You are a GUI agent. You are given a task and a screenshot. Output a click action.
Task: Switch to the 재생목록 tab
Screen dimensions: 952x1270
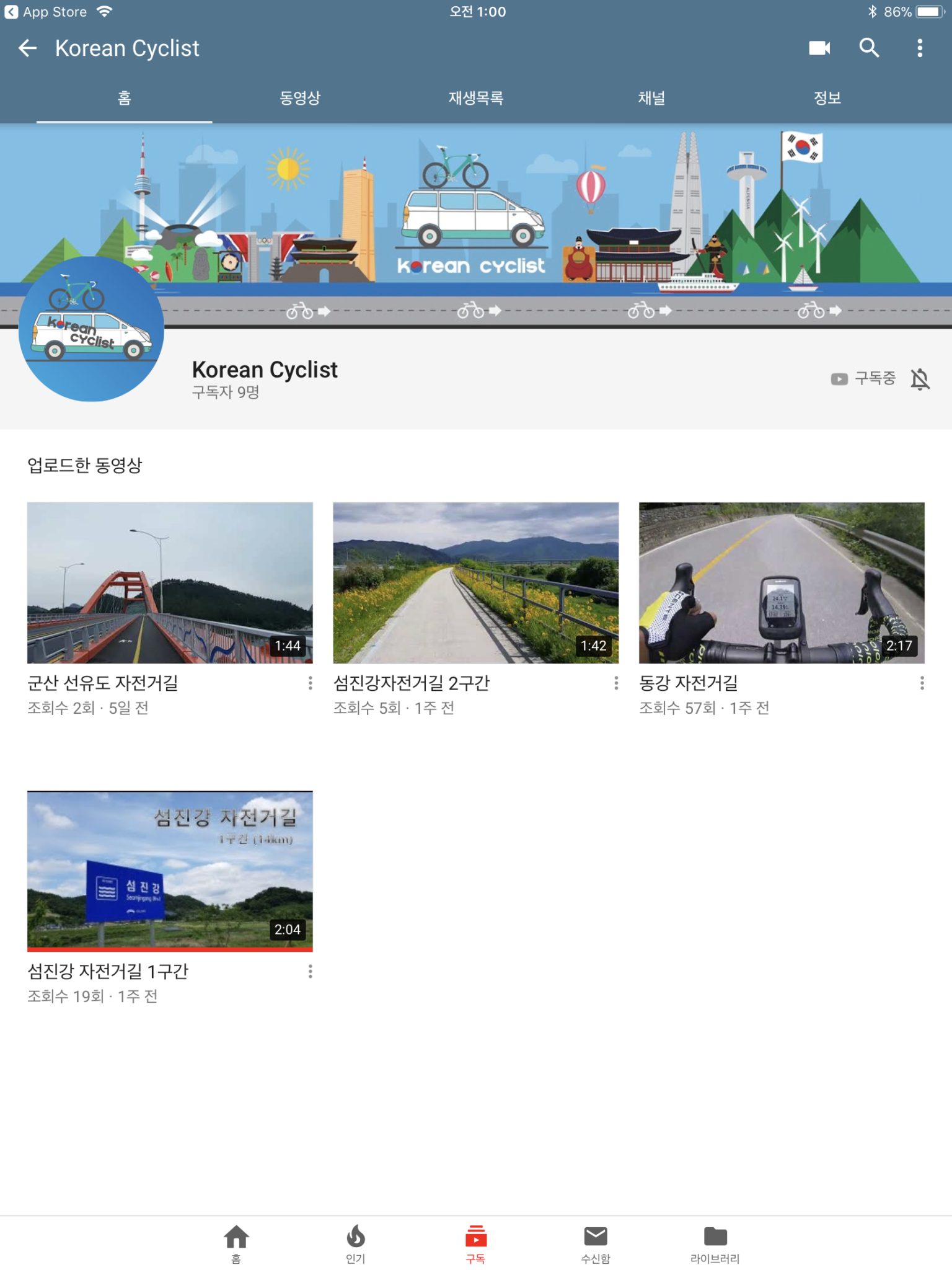tap(476, 98)
